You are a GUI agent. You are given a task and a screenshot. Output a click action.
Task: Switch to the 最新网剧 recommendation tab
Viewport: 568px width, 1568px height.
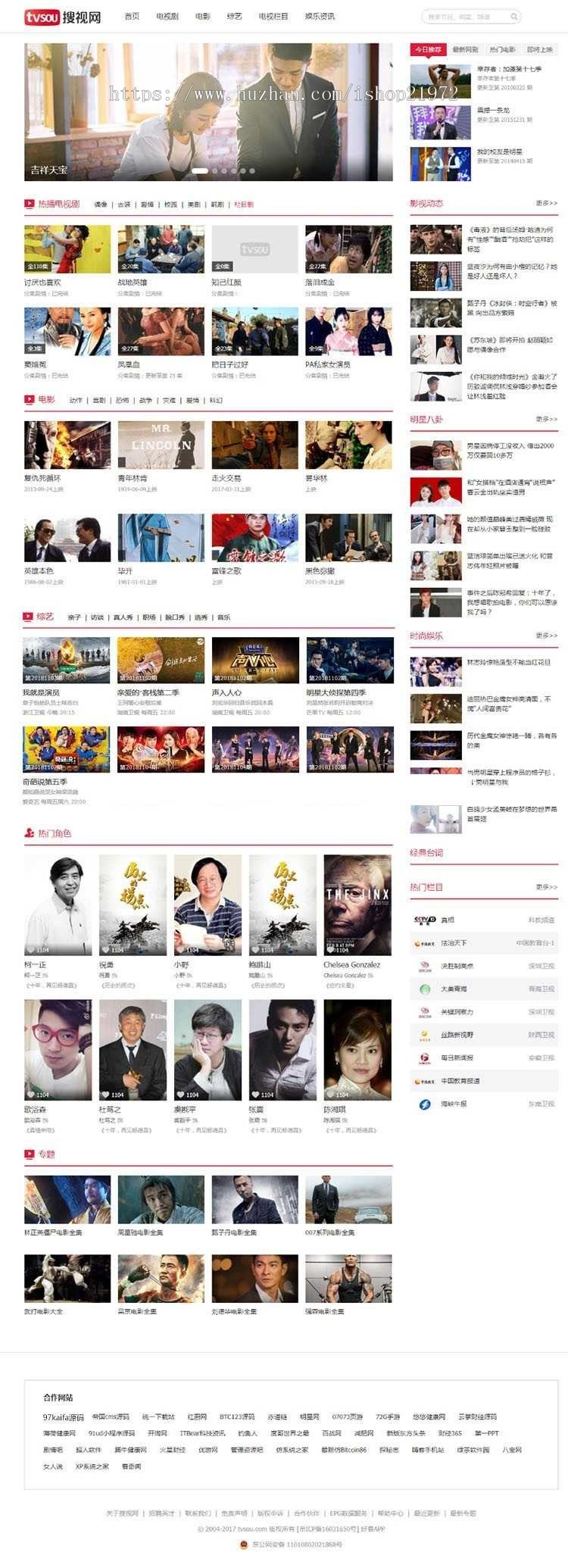[x=465, y=50]
